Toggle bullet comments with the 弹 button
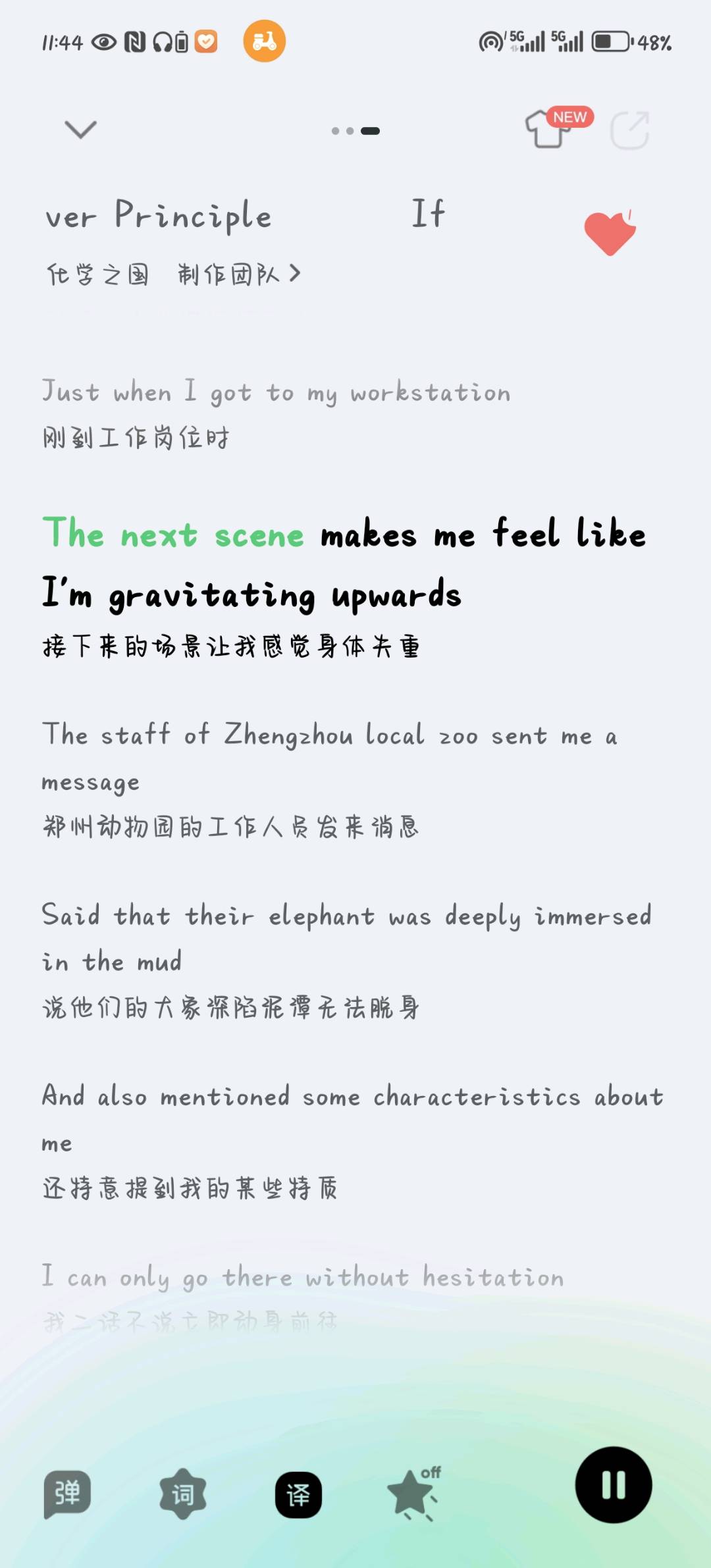The image size is (711, 1568). [x=67, y=1494]
